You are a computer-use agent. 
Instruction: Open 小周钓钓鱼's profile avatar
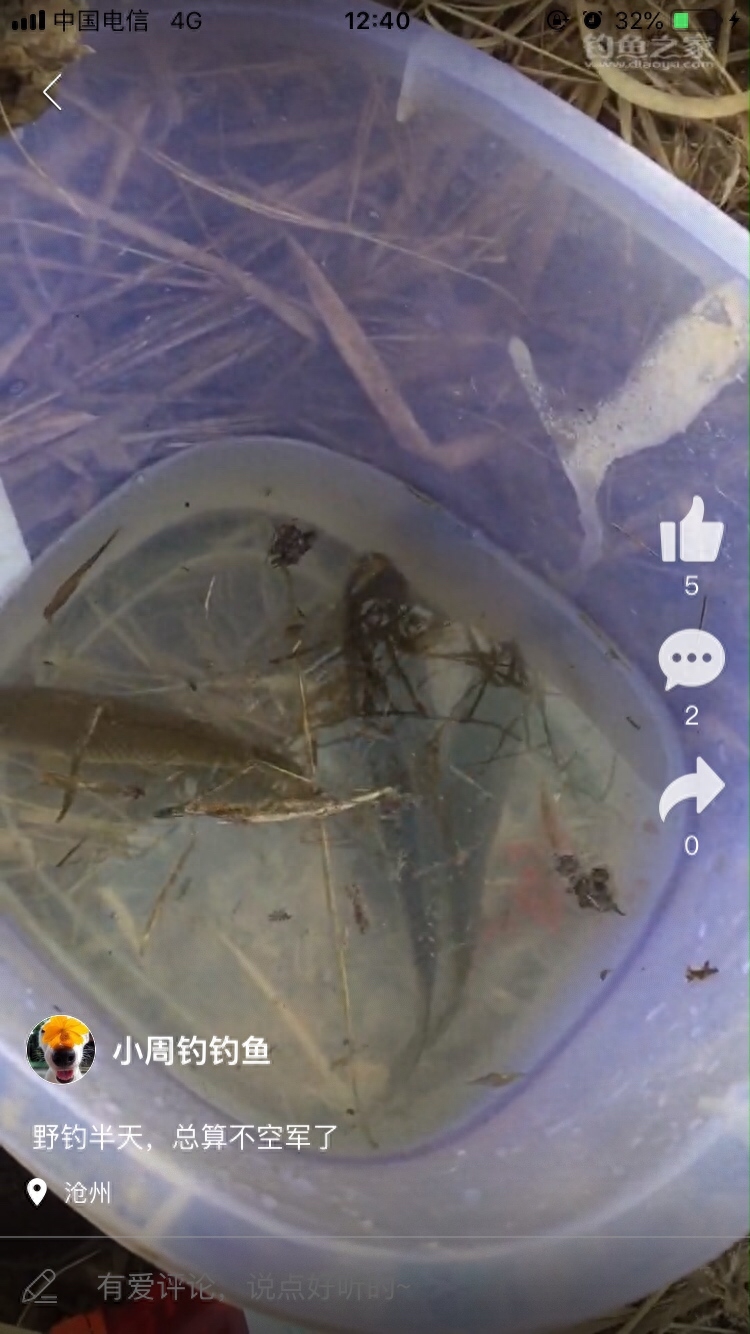coord(61,1050)
